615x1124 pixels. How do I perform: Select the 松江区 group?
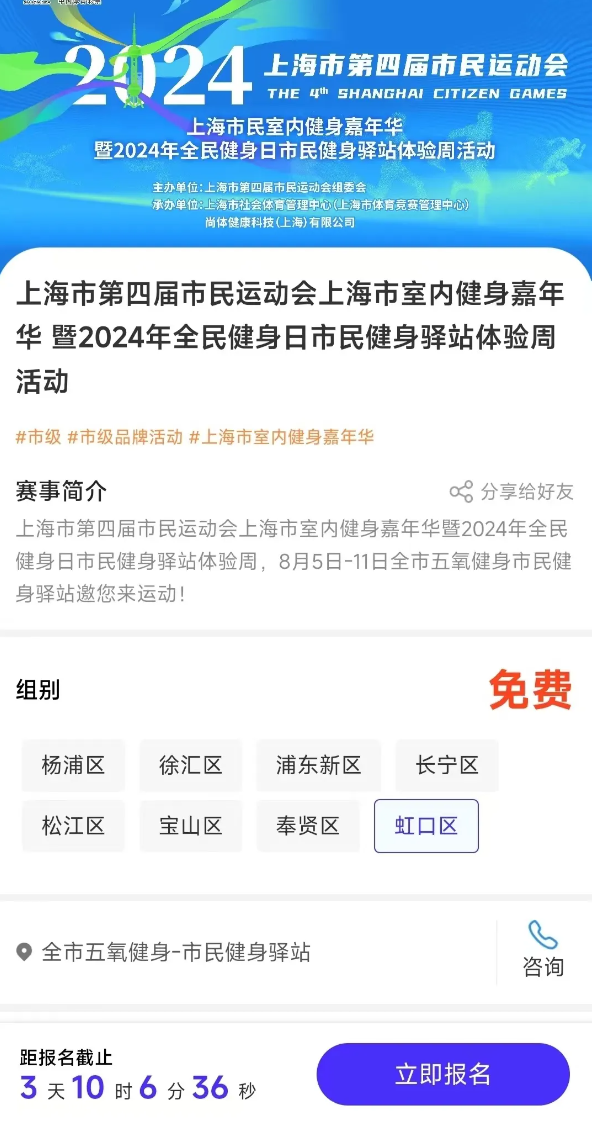click(73, 826)
